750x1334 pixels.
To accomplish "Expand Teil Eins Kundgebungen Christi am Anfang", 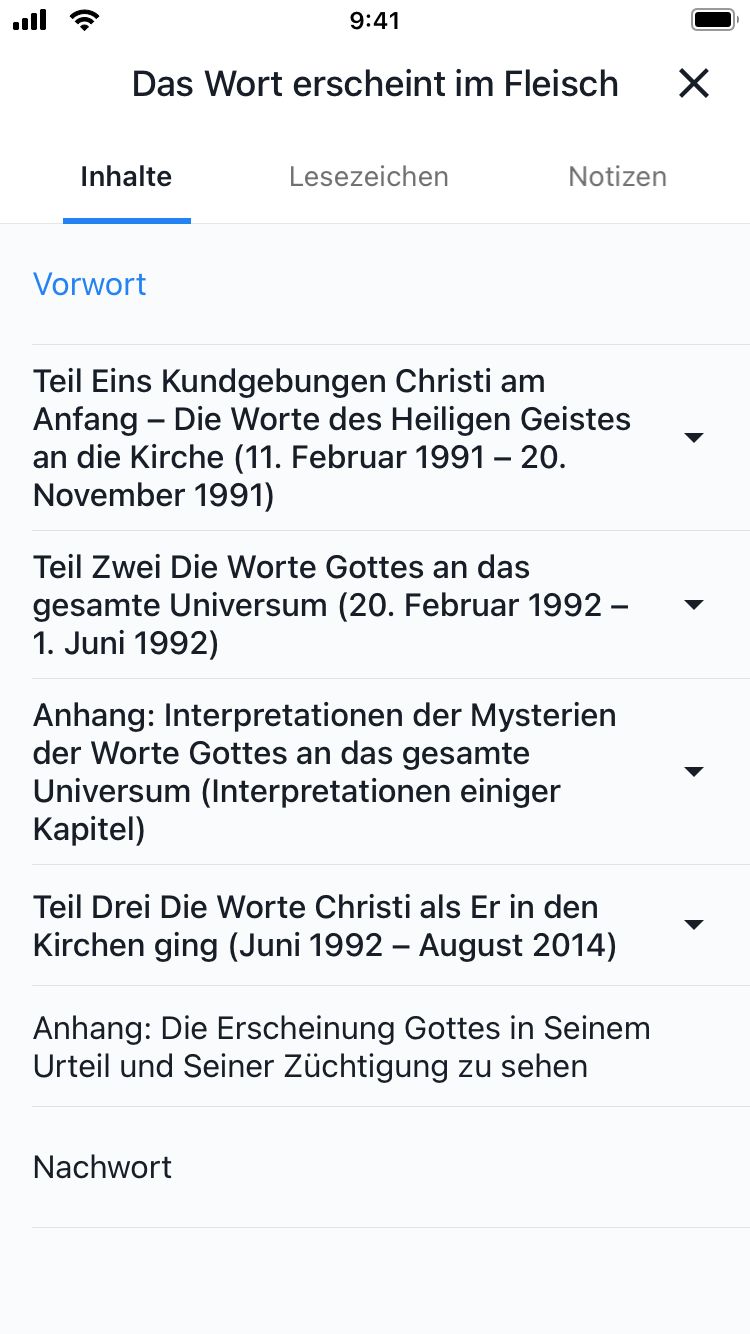I will (693, 438).
